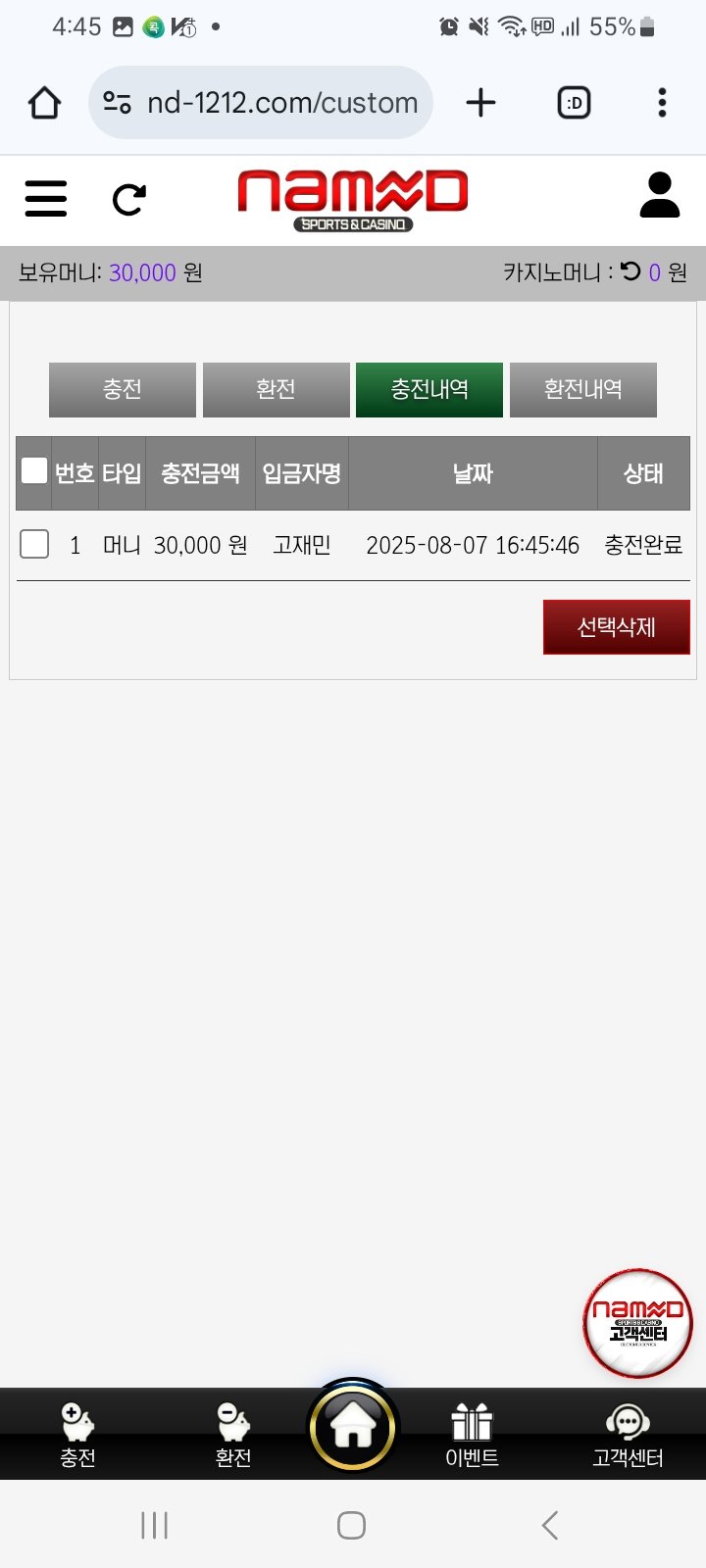Open 이벤트 in the bottom bar
Screen dimensions: 706x1568
point(472,1435)
